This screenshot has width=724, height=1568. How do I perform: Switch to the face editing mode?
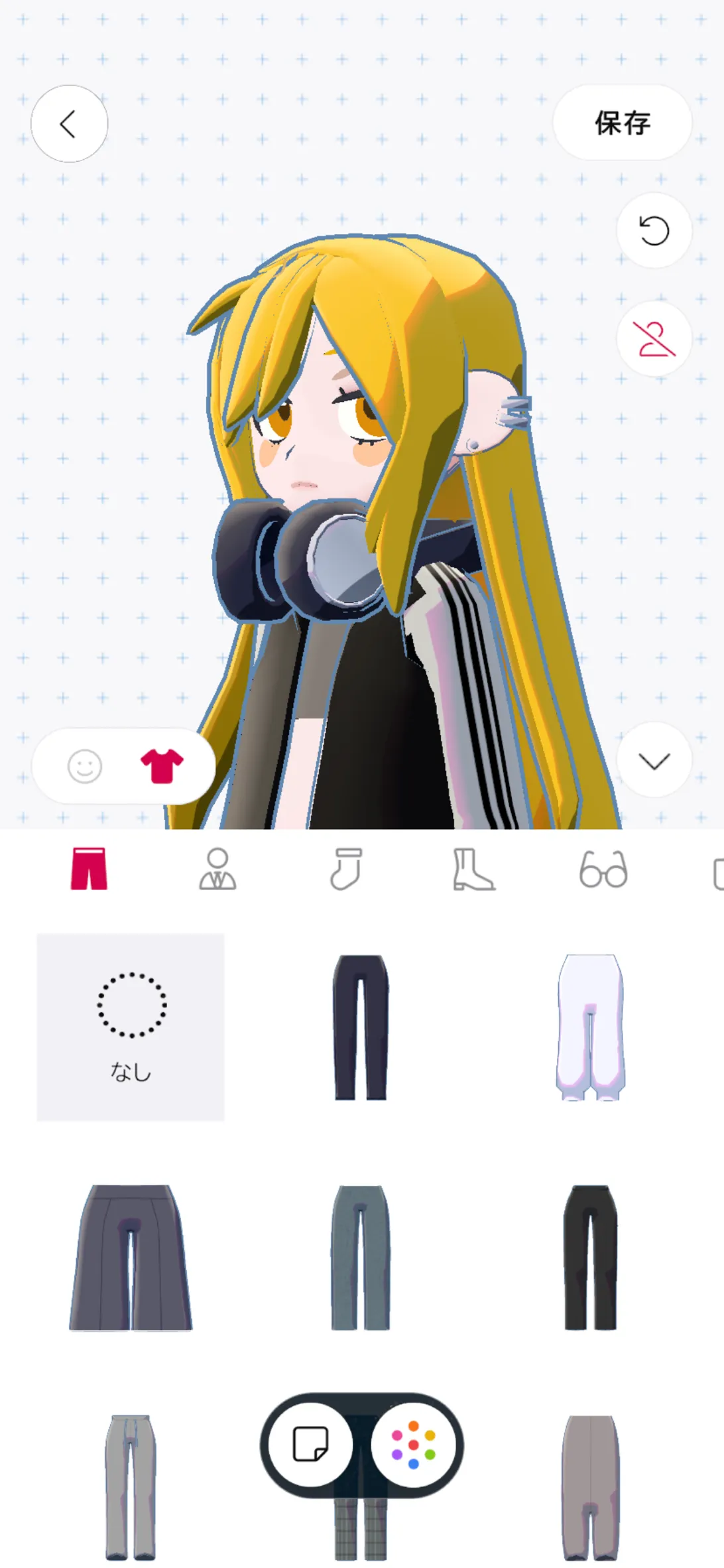[x=85, y=766]
